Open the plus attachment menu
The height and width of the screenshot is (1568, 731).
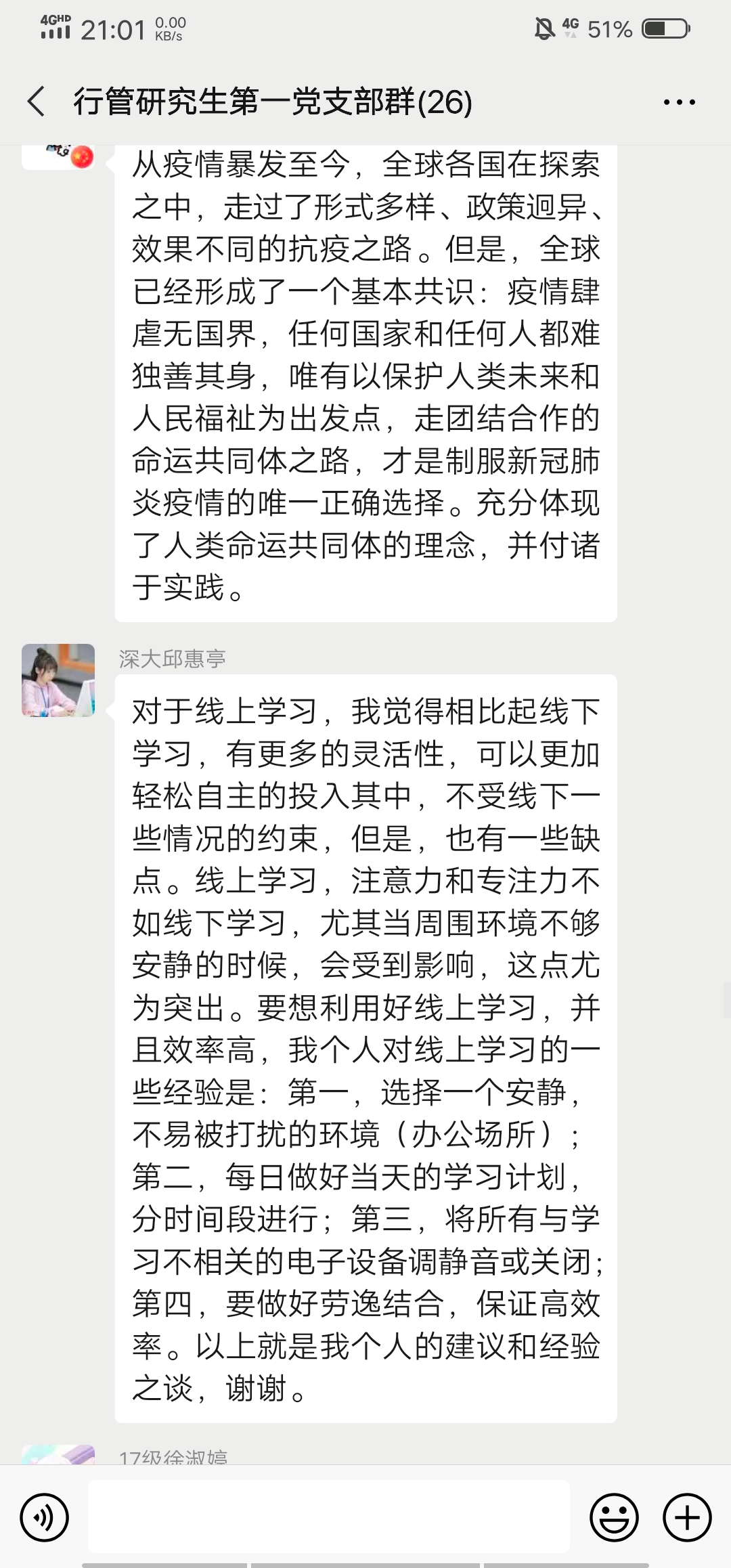pos(687,1517)
